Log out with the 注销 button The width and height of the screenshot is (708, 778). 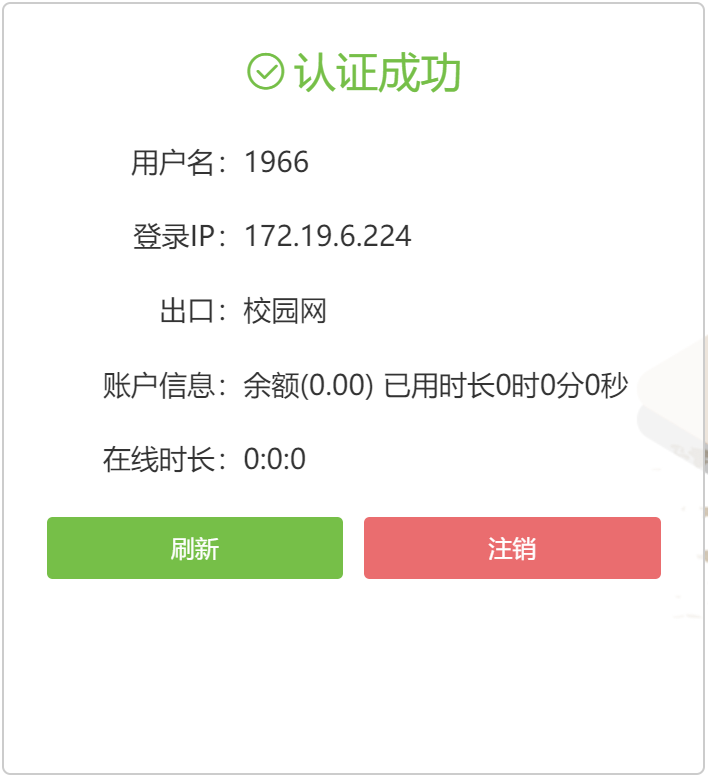(512, 548)
